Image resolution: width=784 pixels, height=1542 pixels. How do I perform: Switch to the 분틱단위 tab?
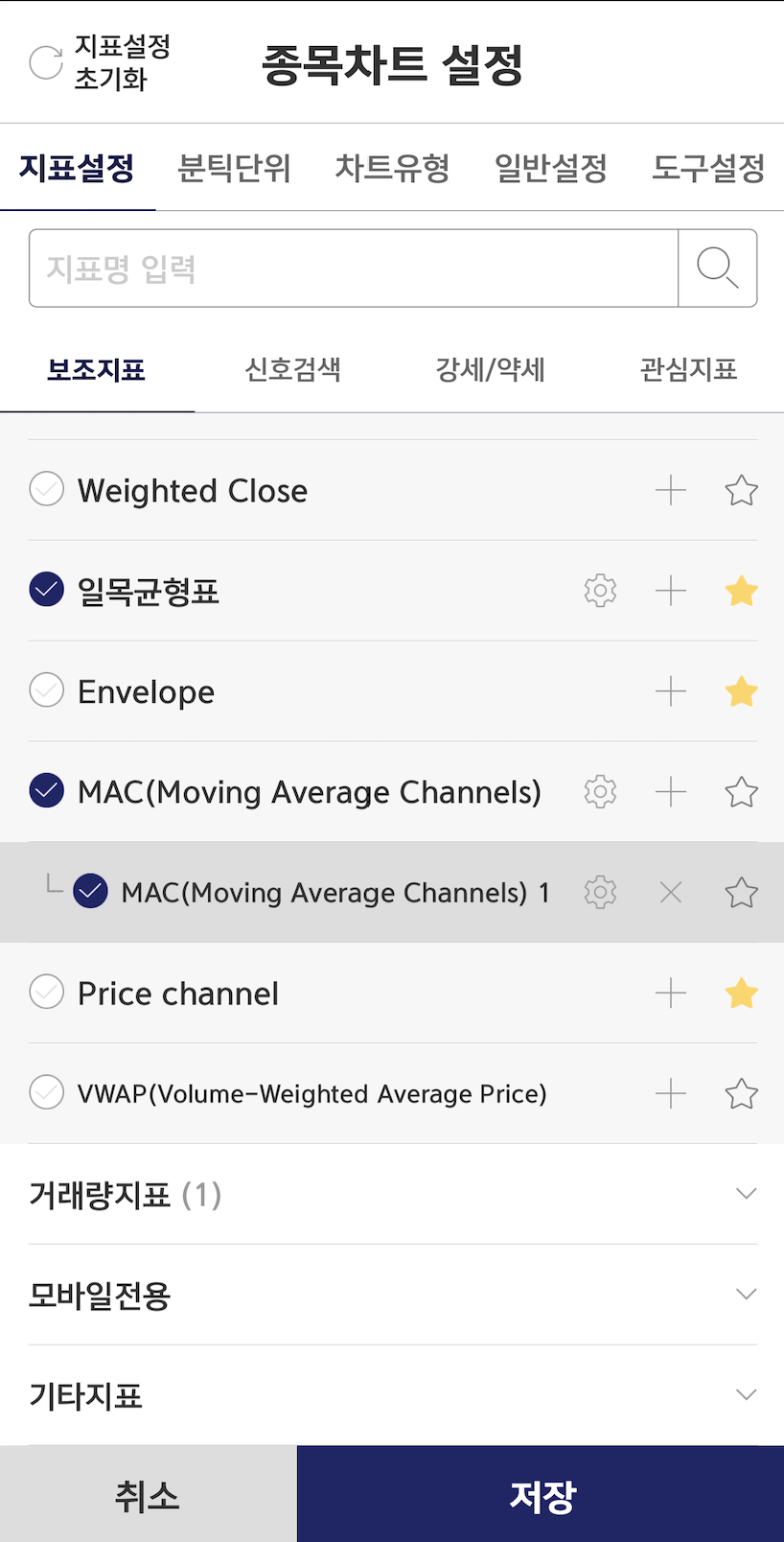pos(234,168)
